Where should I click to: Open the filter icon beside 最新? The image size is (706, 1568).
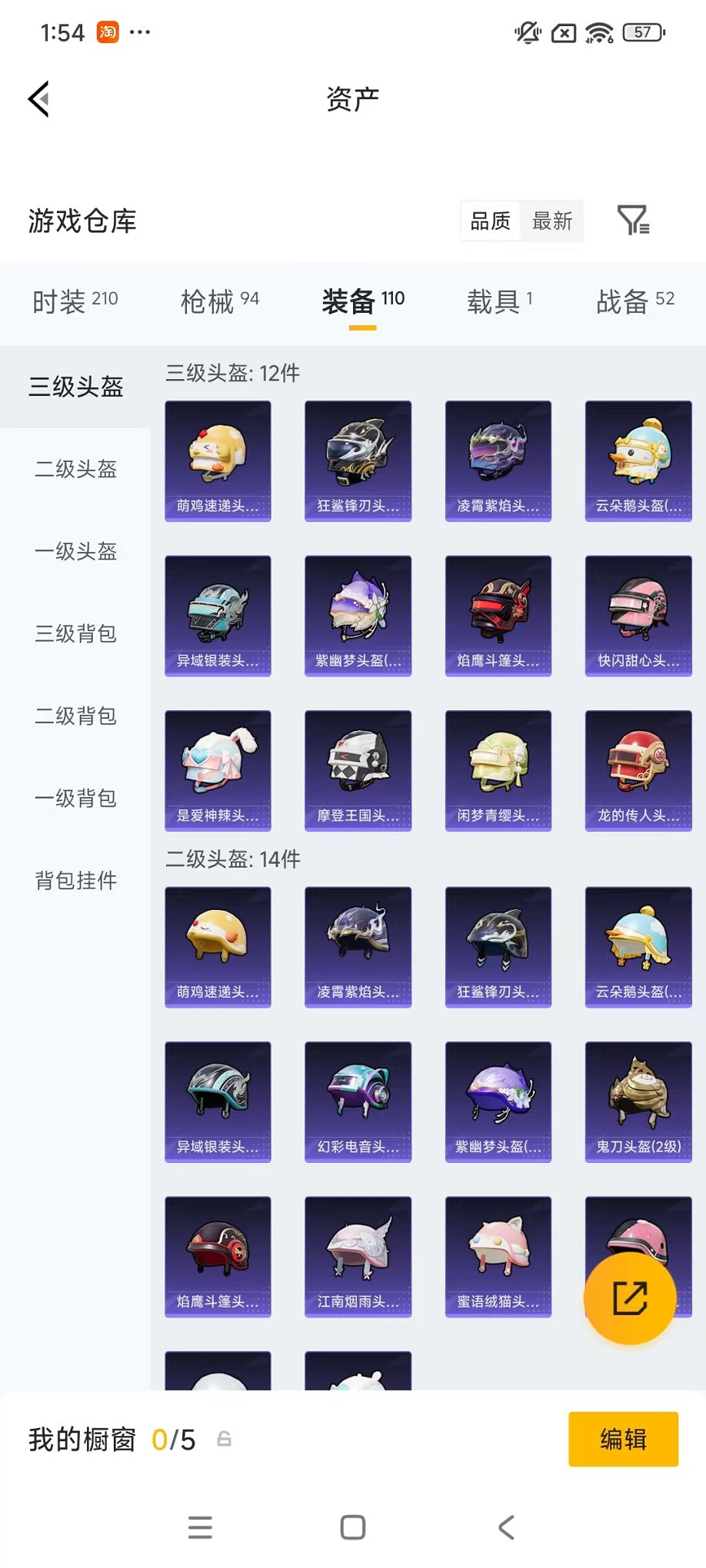click(633, 221)
